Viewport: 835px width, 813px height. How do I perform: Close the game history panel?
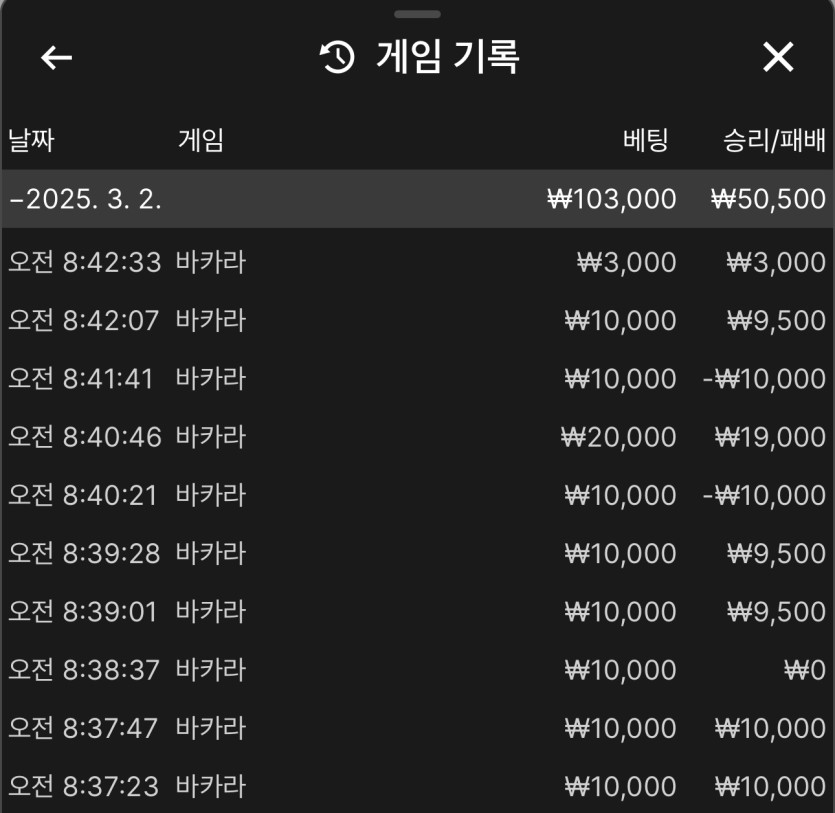coord(777,58)
